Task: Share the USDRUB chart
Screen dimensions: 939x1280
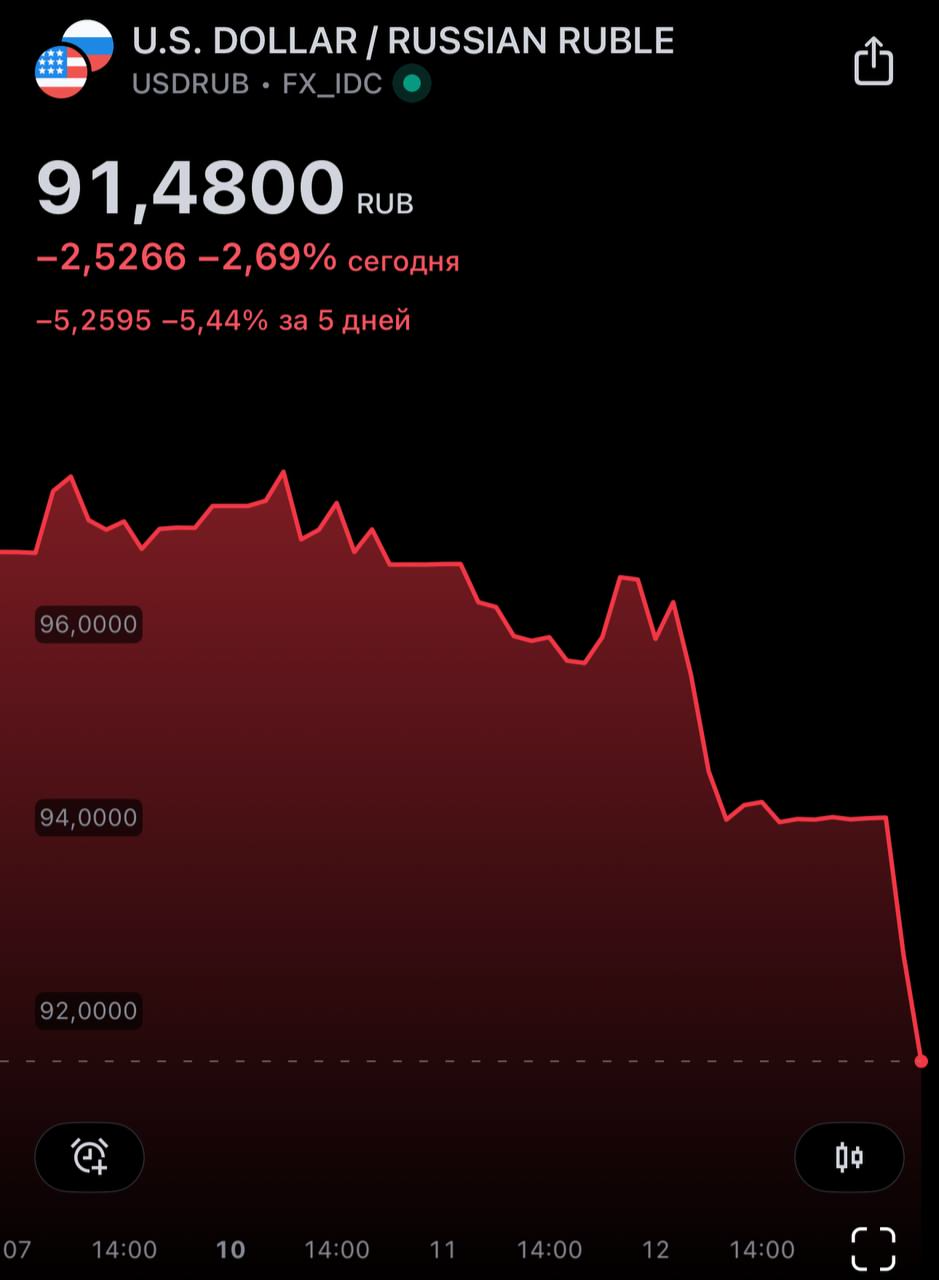Action: [872, 61]
